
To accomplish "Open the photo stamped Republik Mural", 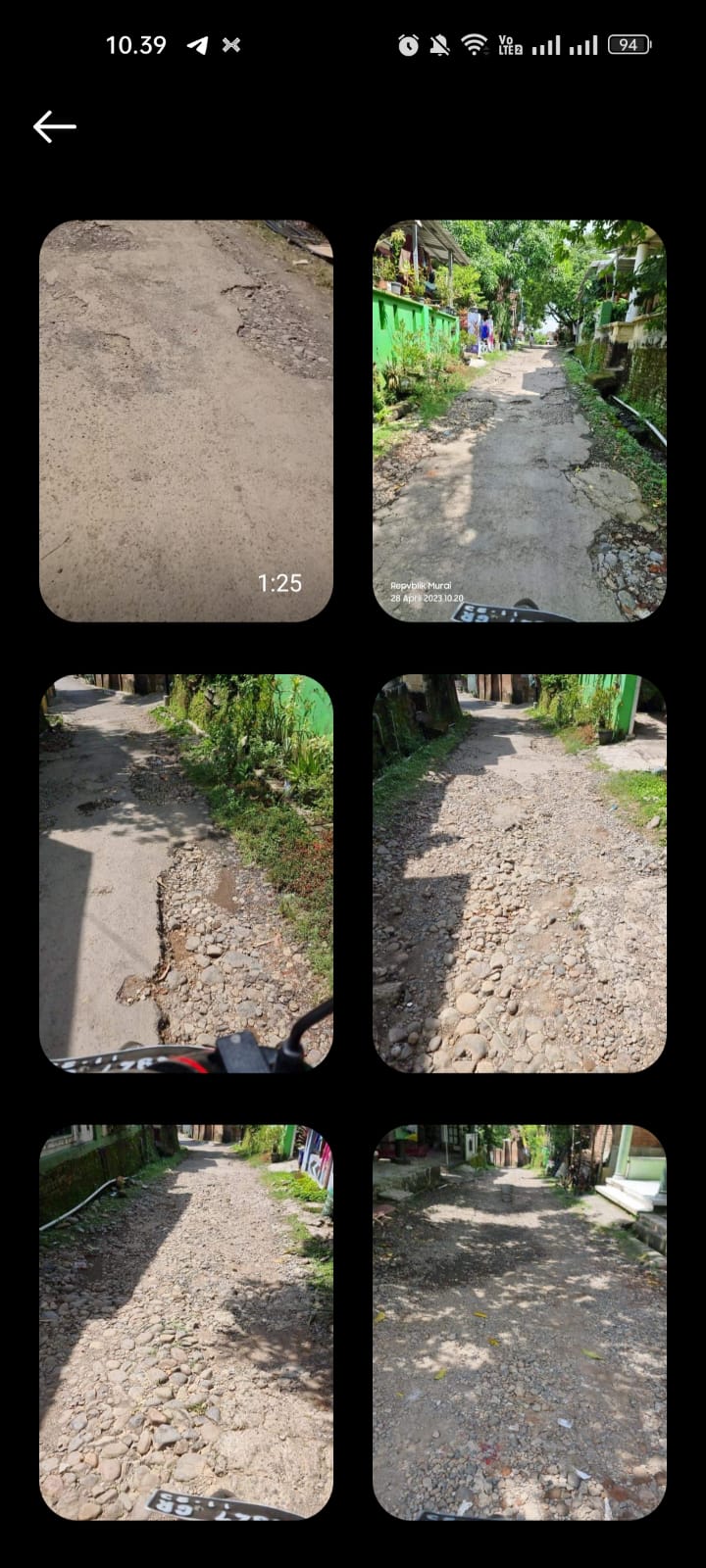I will [520, 421].
